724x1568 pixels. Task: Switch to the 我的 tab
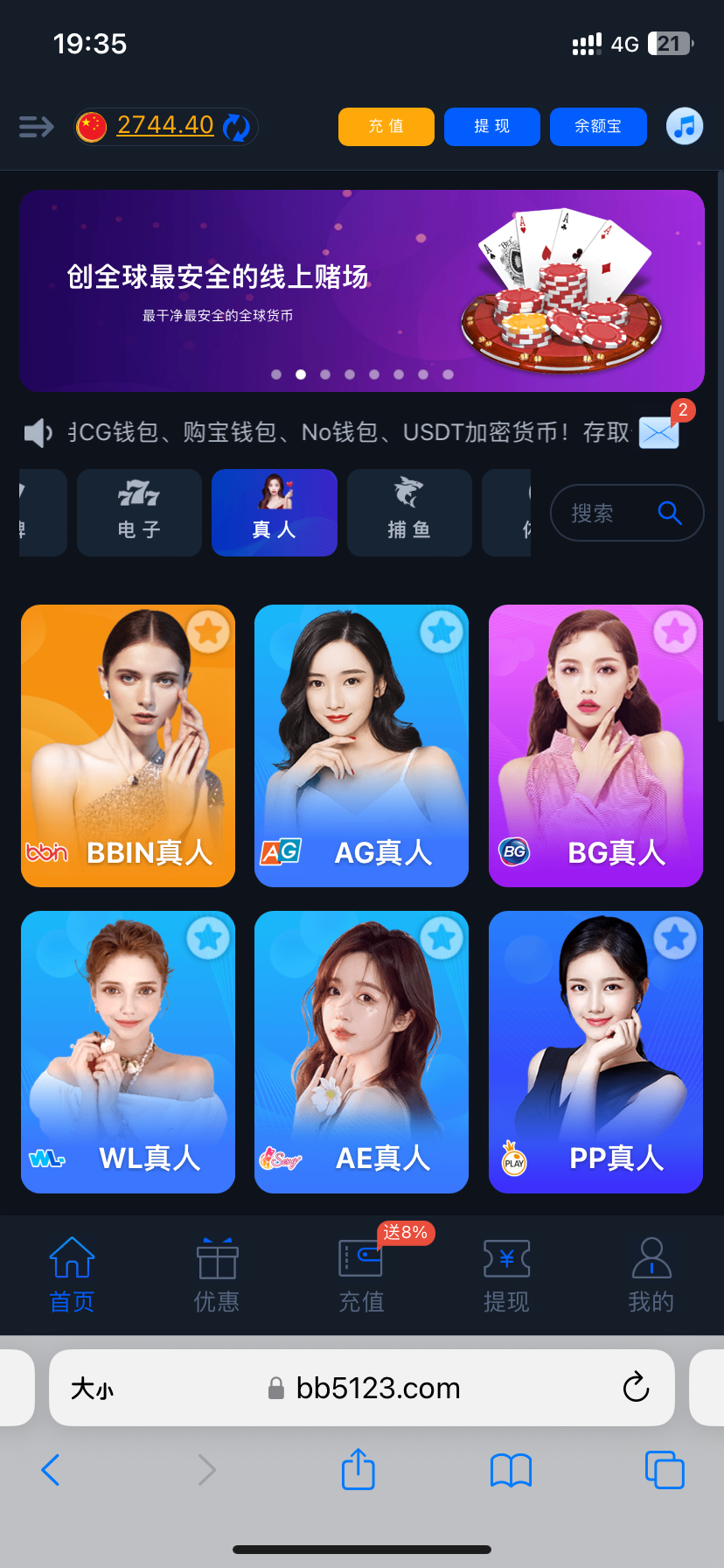point(651,1275)
